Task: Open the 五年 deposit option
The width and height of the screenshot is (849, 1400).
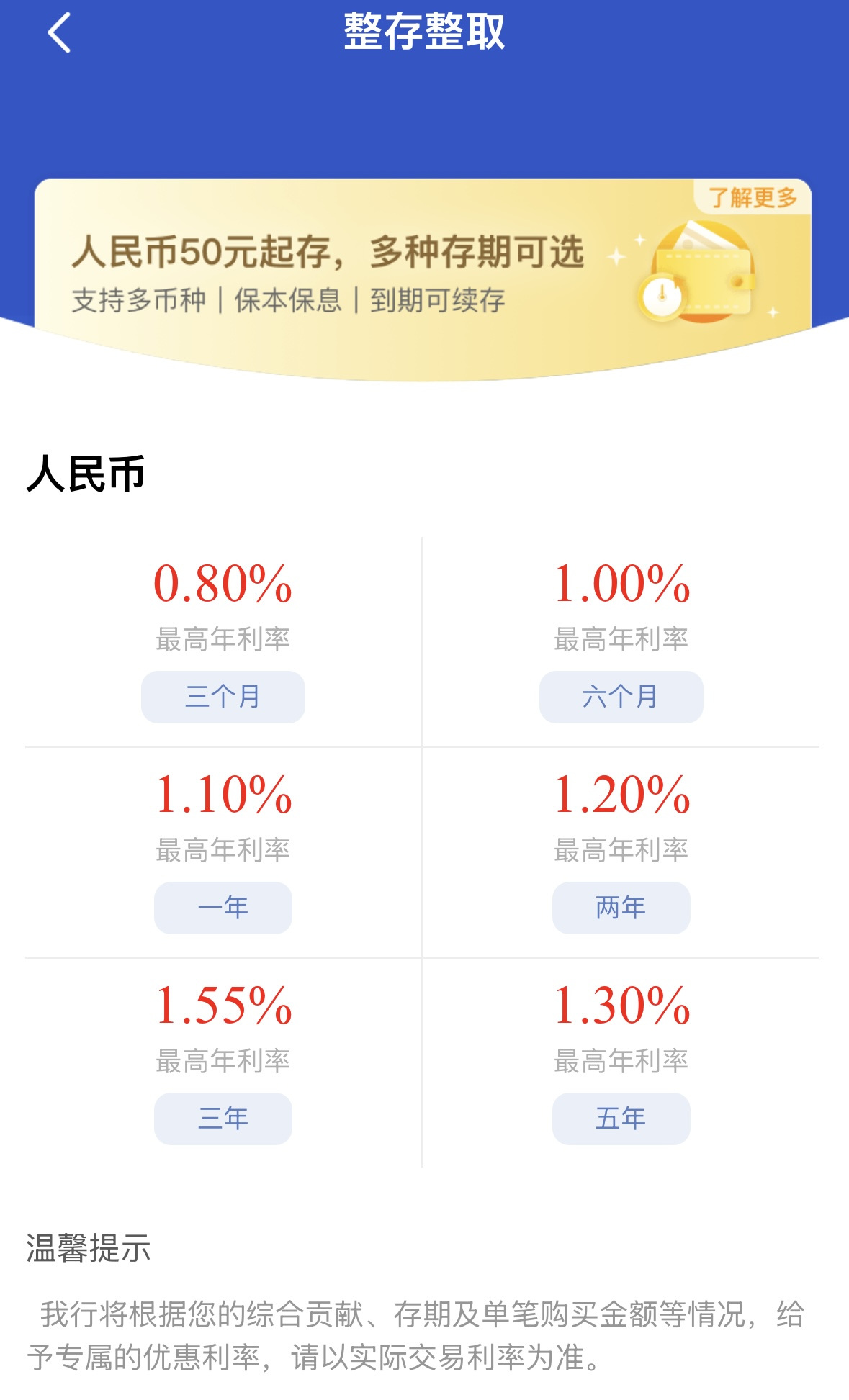Action: coord(621,1119)
